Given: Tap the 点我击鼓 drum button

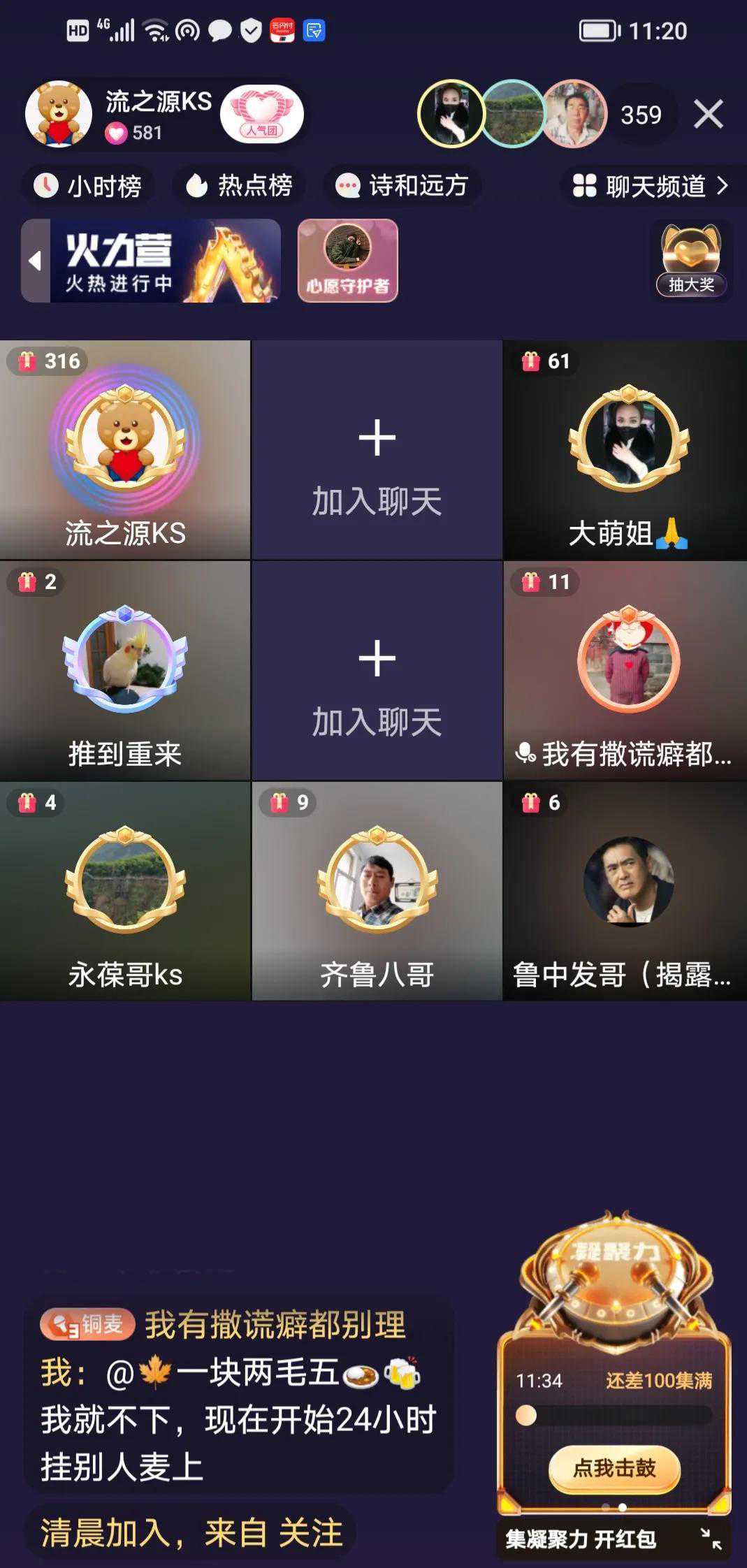Looking at the screenshot, I should tap(614, 1469).
